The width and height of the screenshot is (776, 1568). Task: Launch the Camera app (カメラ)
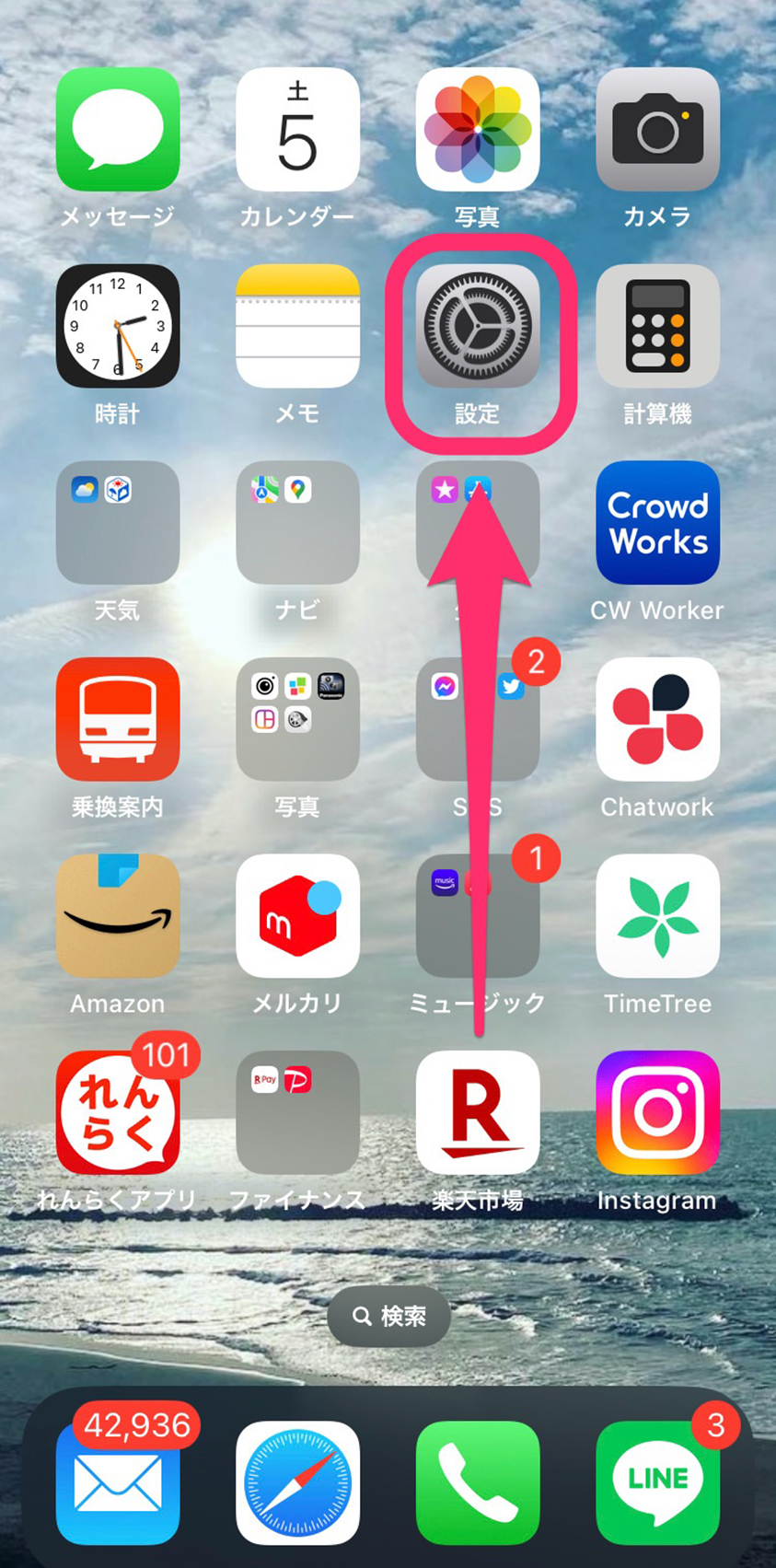(657, 130)
